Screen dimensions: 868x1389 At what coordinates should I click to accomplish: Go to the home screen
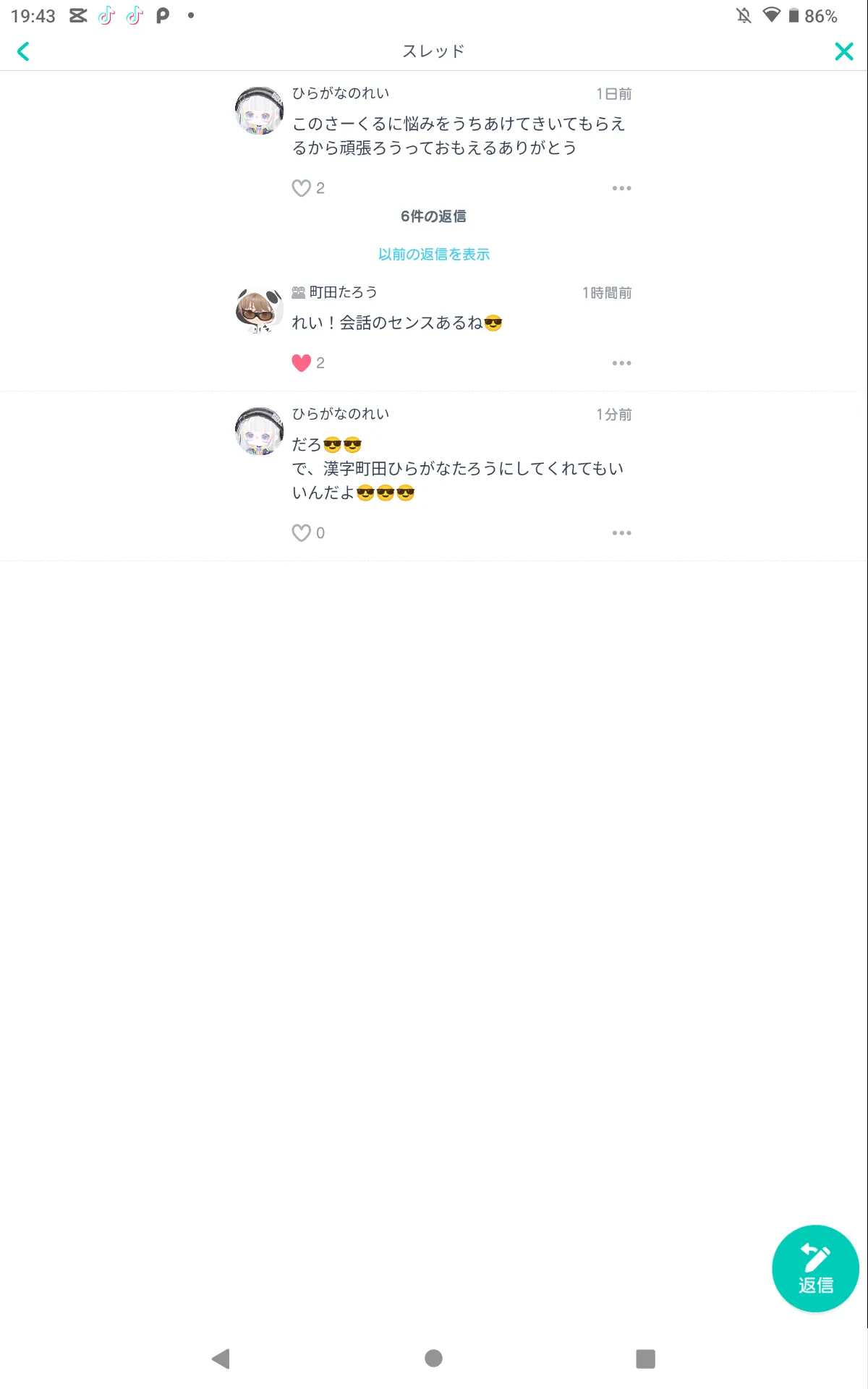433,1358
